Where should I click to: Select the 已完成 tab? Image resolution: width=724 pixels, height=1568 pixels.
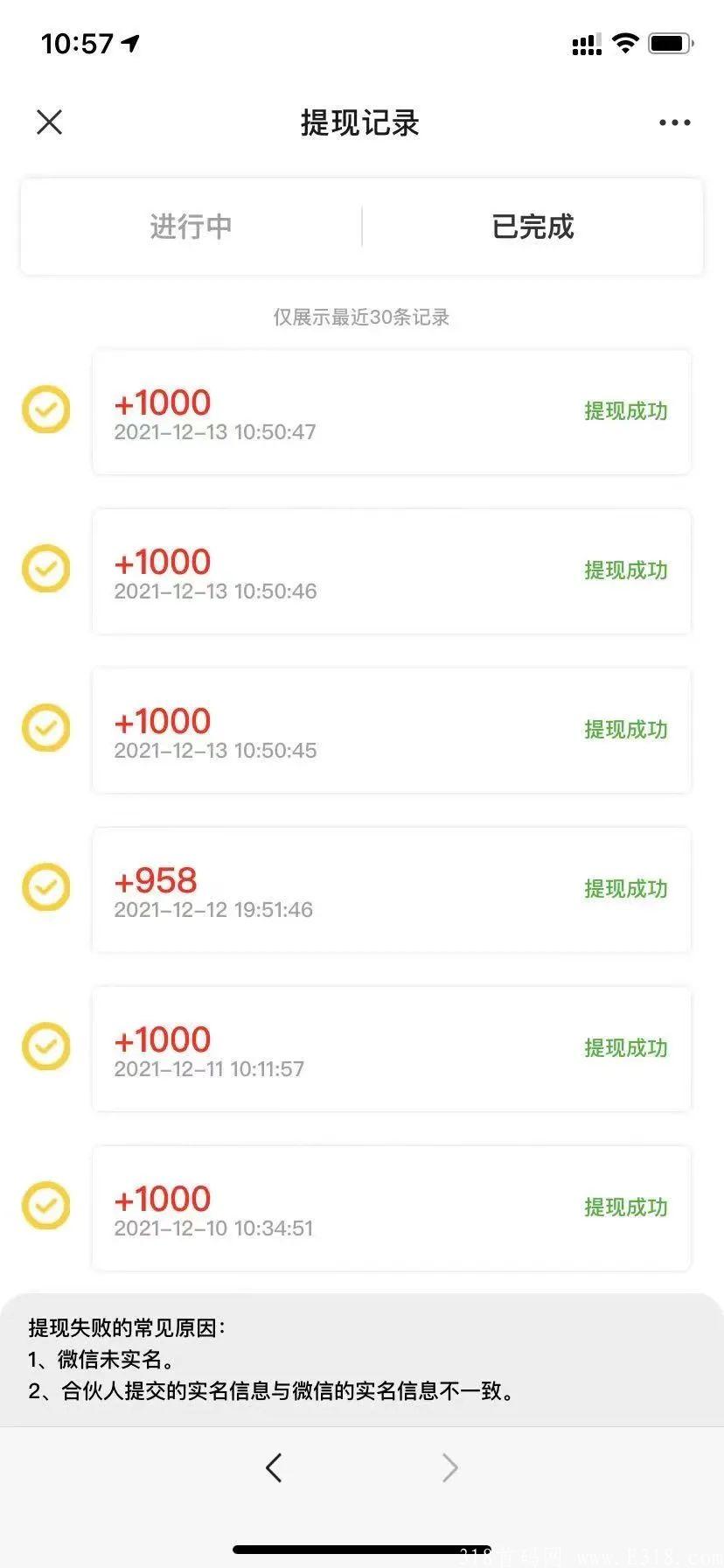click(x=533, y=227)
